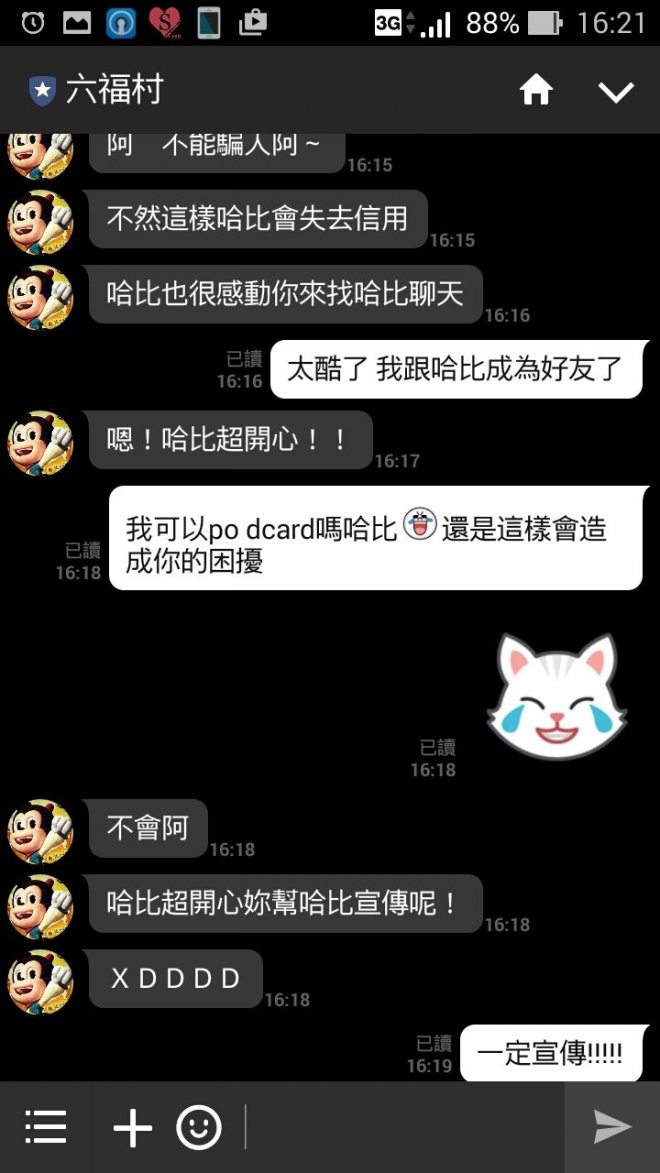This screenshot has width=660, height=1173.
Task: Focus the message text field
Action: coord(400,1127)
